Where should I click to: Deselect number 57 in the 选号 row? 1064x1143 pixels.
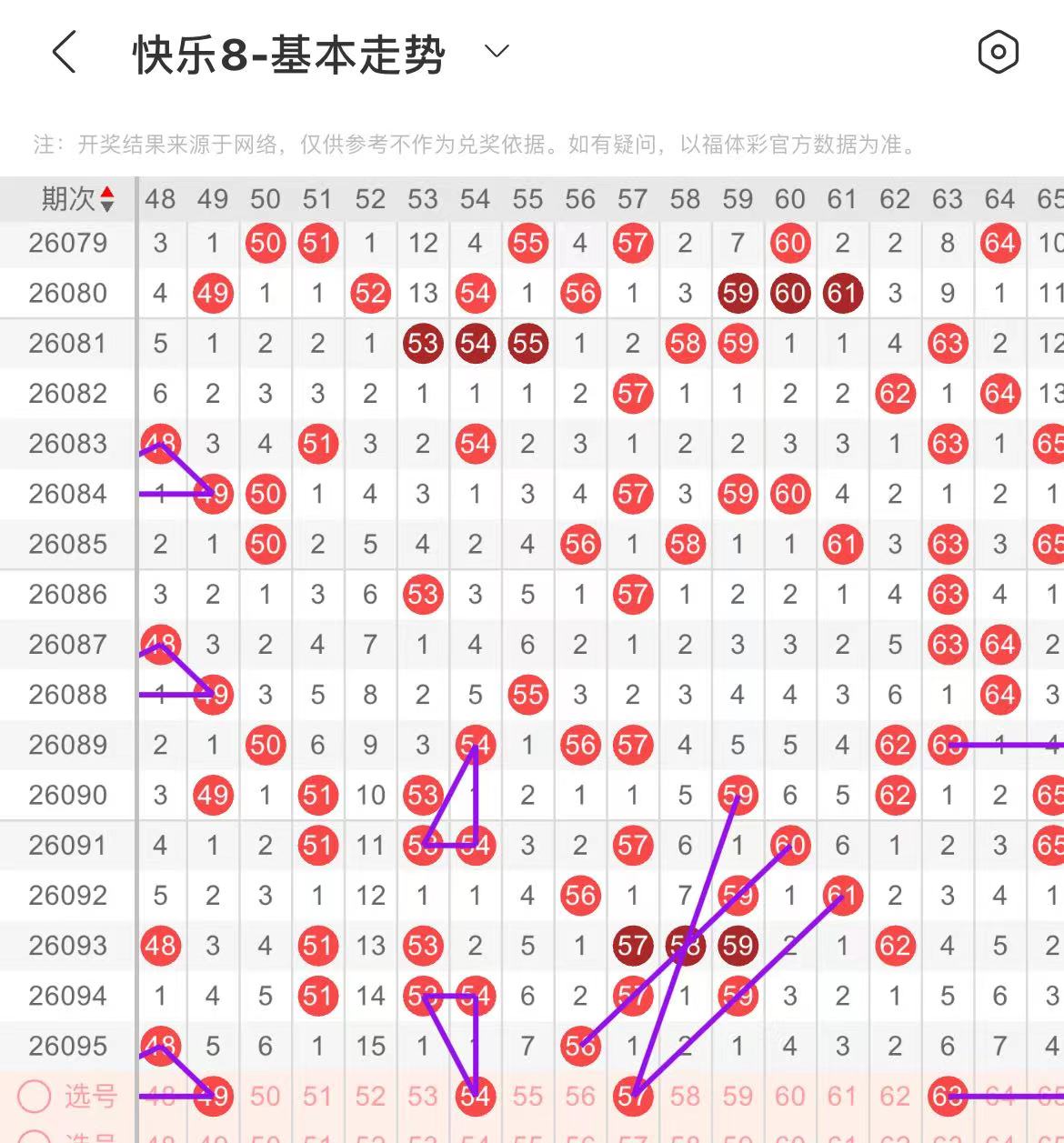(632, 1097)
